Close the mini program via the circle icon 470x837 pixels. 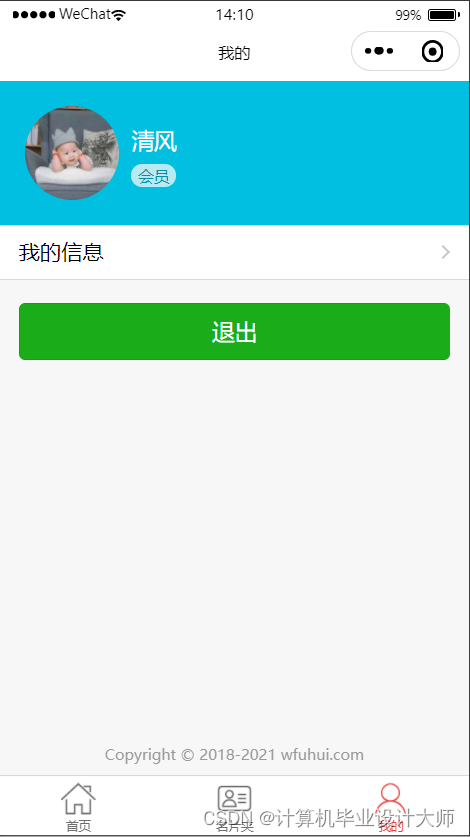click(x=432, y=51)
